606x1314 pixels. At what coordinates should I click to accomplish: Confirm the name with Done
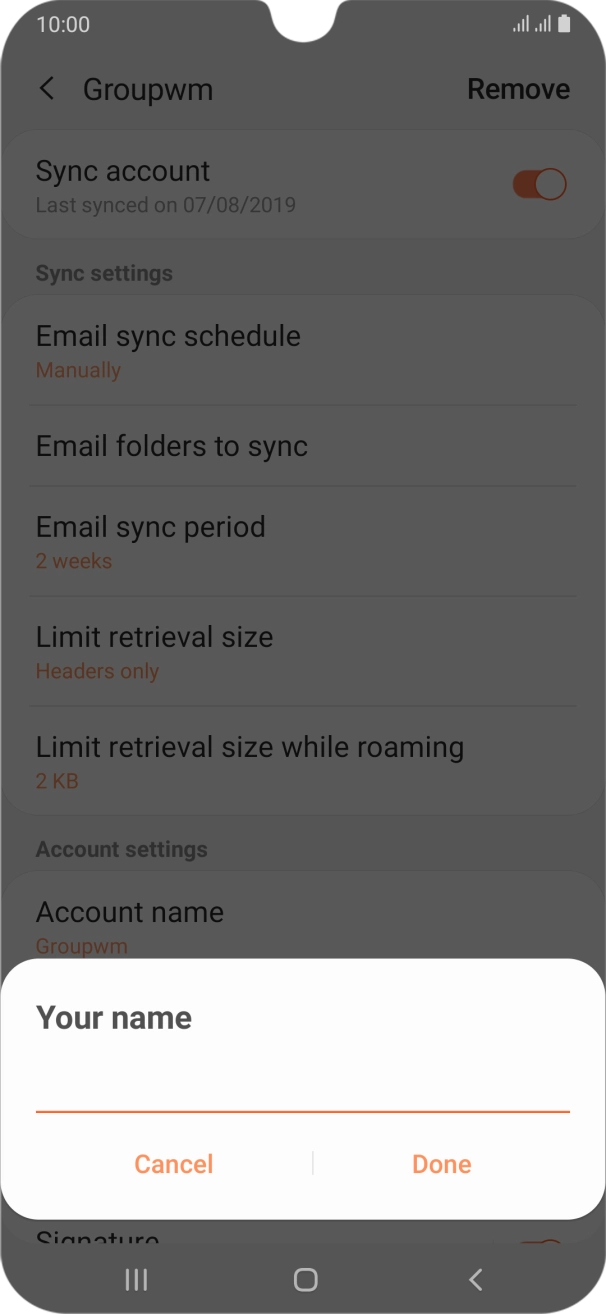(x=441, y=1164)
